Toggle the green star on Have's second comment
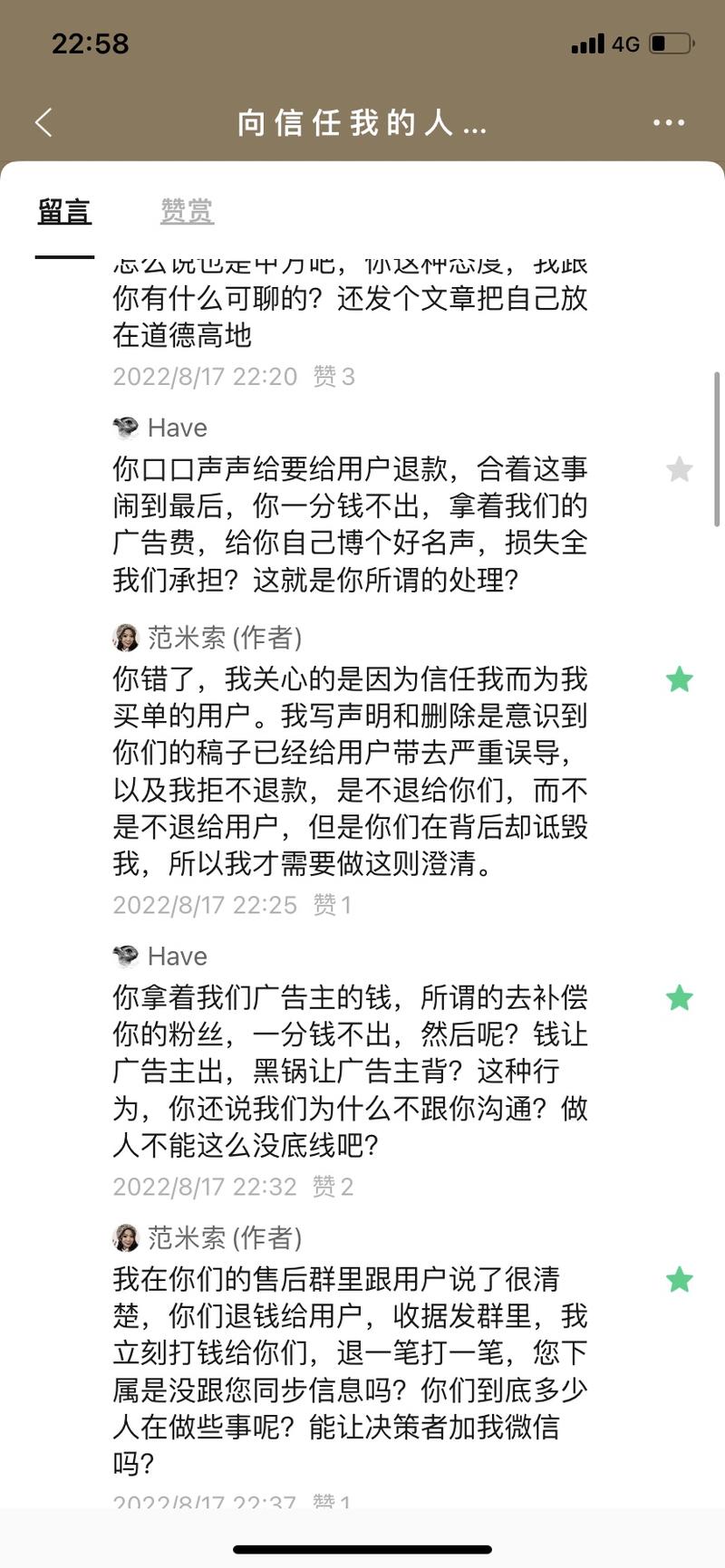Viewport: 725px width, 1568px height. (680, 998)
